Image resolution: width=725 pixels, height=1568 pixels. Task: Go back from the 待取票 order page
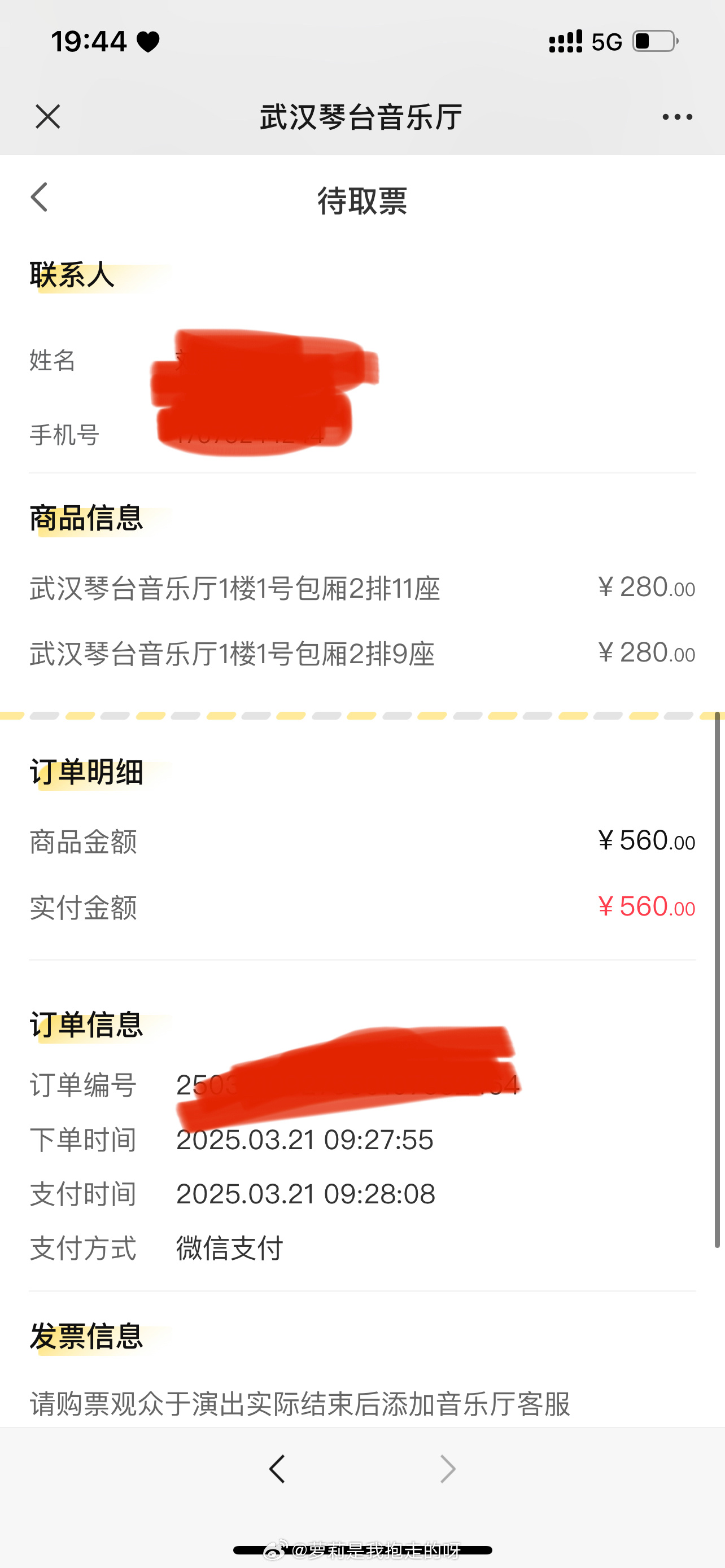click(39, 197)
